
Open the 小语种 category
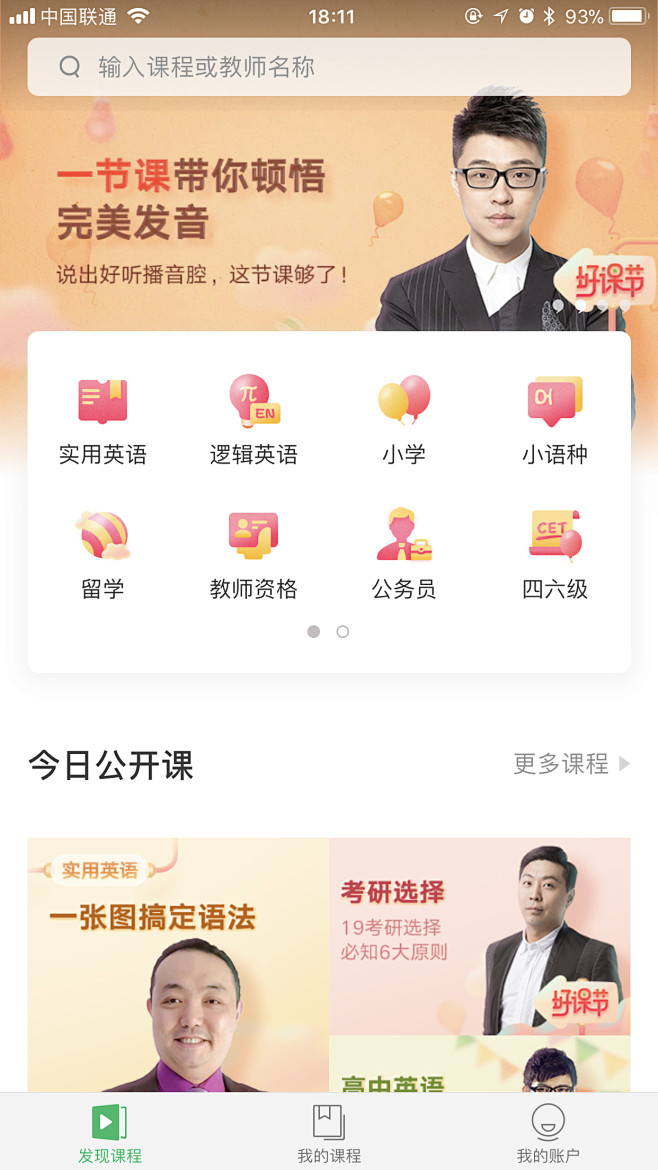555,422
